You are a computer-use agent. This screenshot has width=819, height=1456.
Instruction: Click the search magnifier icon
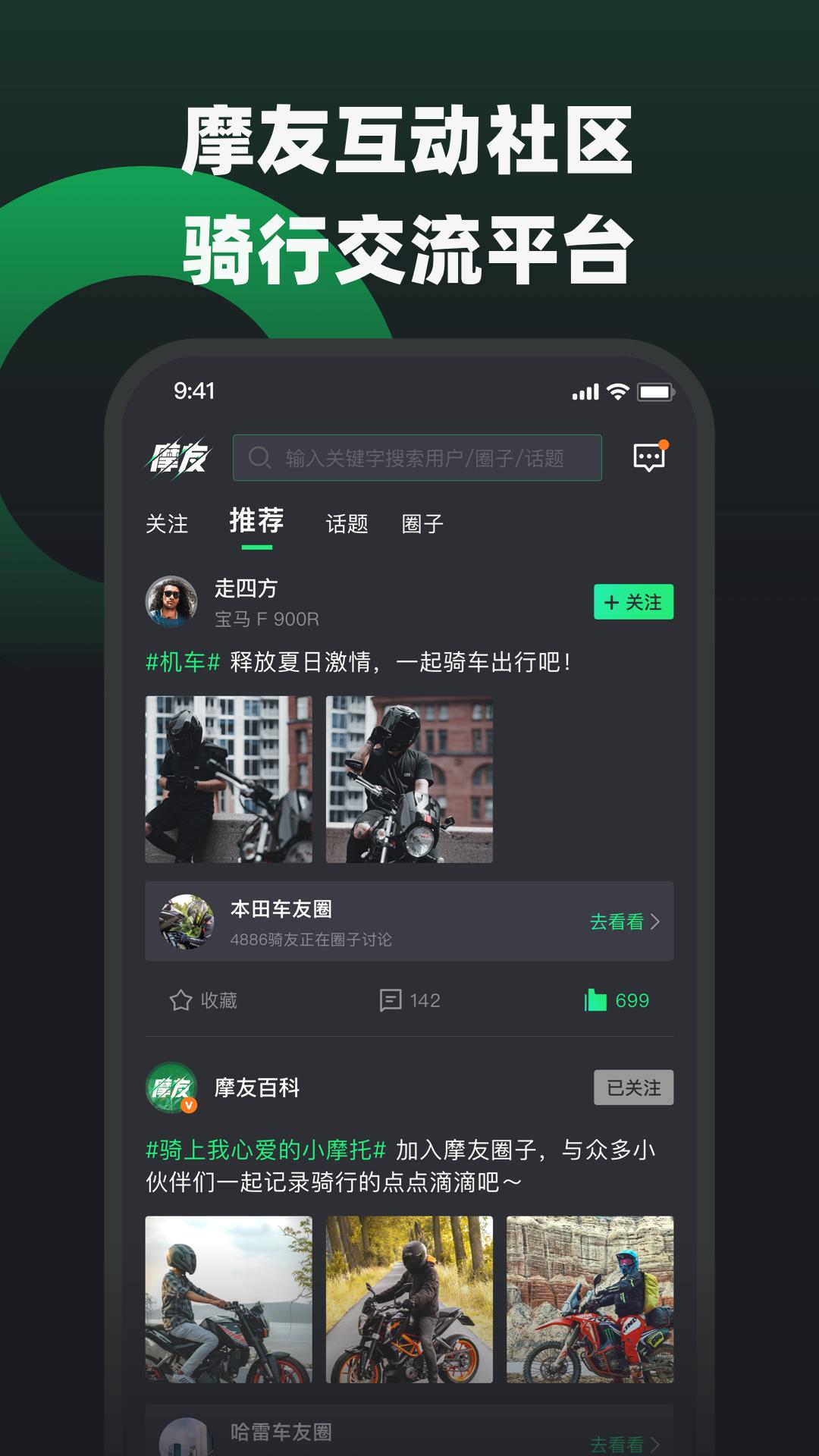[x=261, y=456]
